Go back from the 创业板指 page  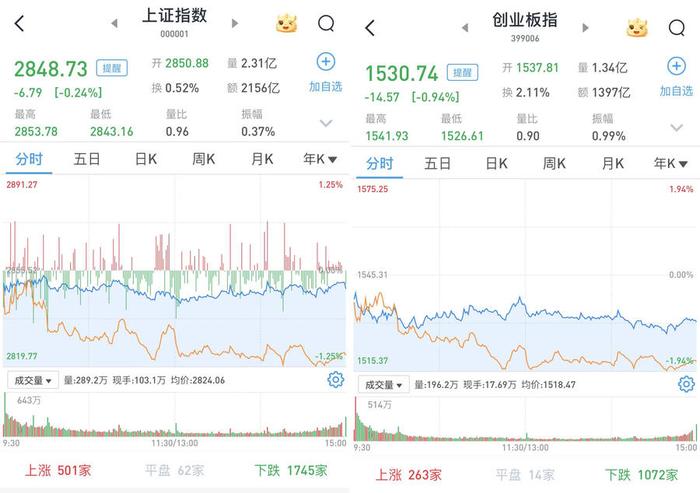click(370, 27)
